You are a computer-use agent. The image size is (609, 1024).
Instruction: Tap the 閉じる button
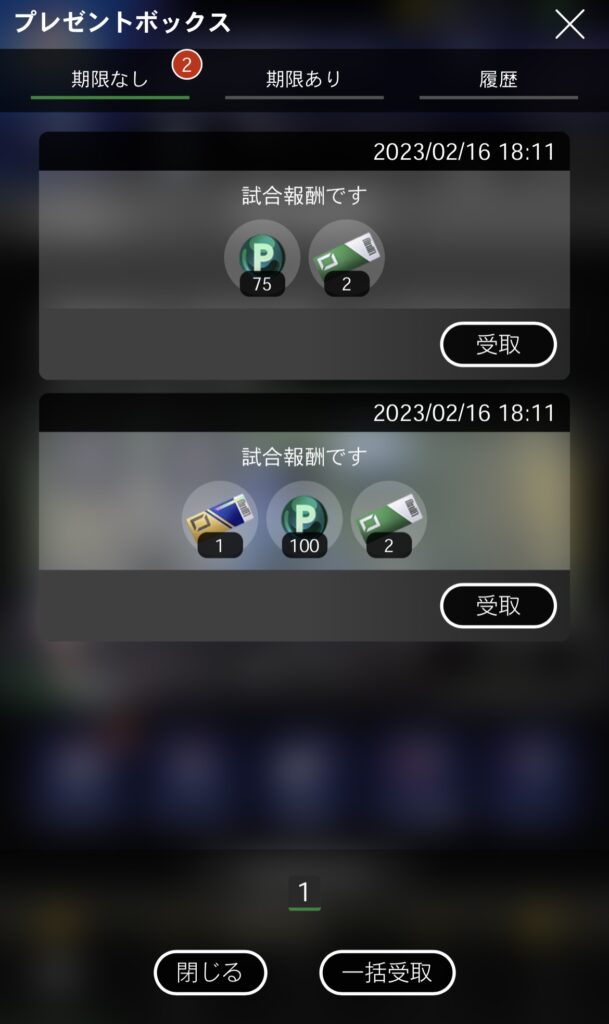tap(210, 972)
